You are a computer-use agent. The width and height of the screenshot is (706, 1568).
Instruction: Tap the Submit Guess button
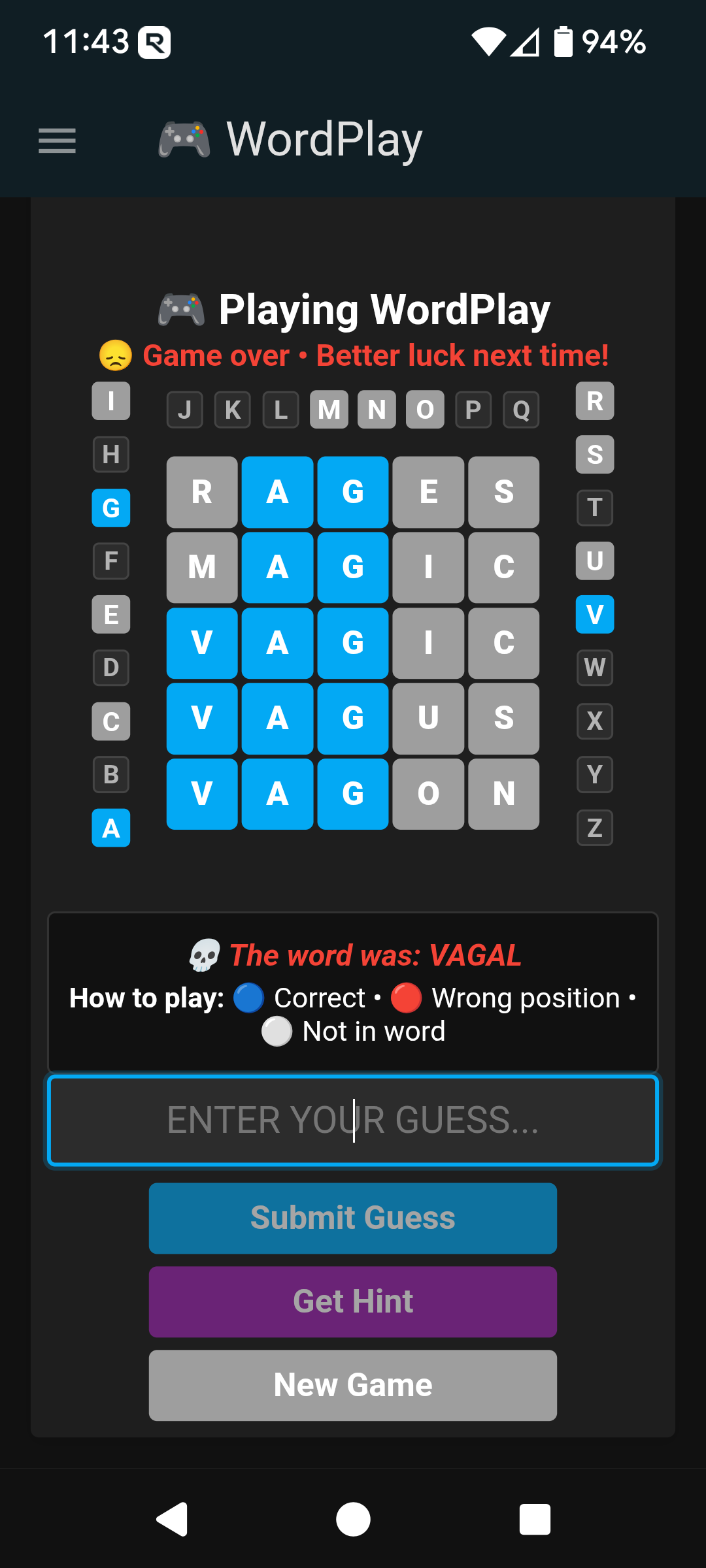pos(353,1218)
